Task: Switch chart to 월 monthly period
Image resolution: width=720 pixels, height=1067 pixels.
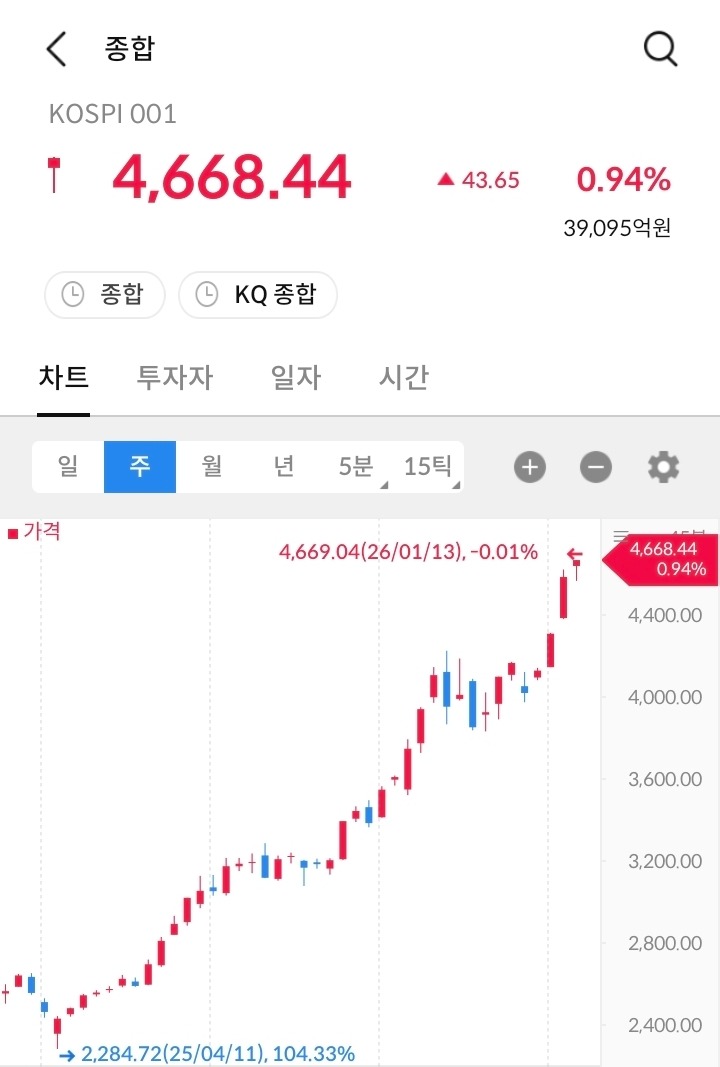Action: coord(212,467)
